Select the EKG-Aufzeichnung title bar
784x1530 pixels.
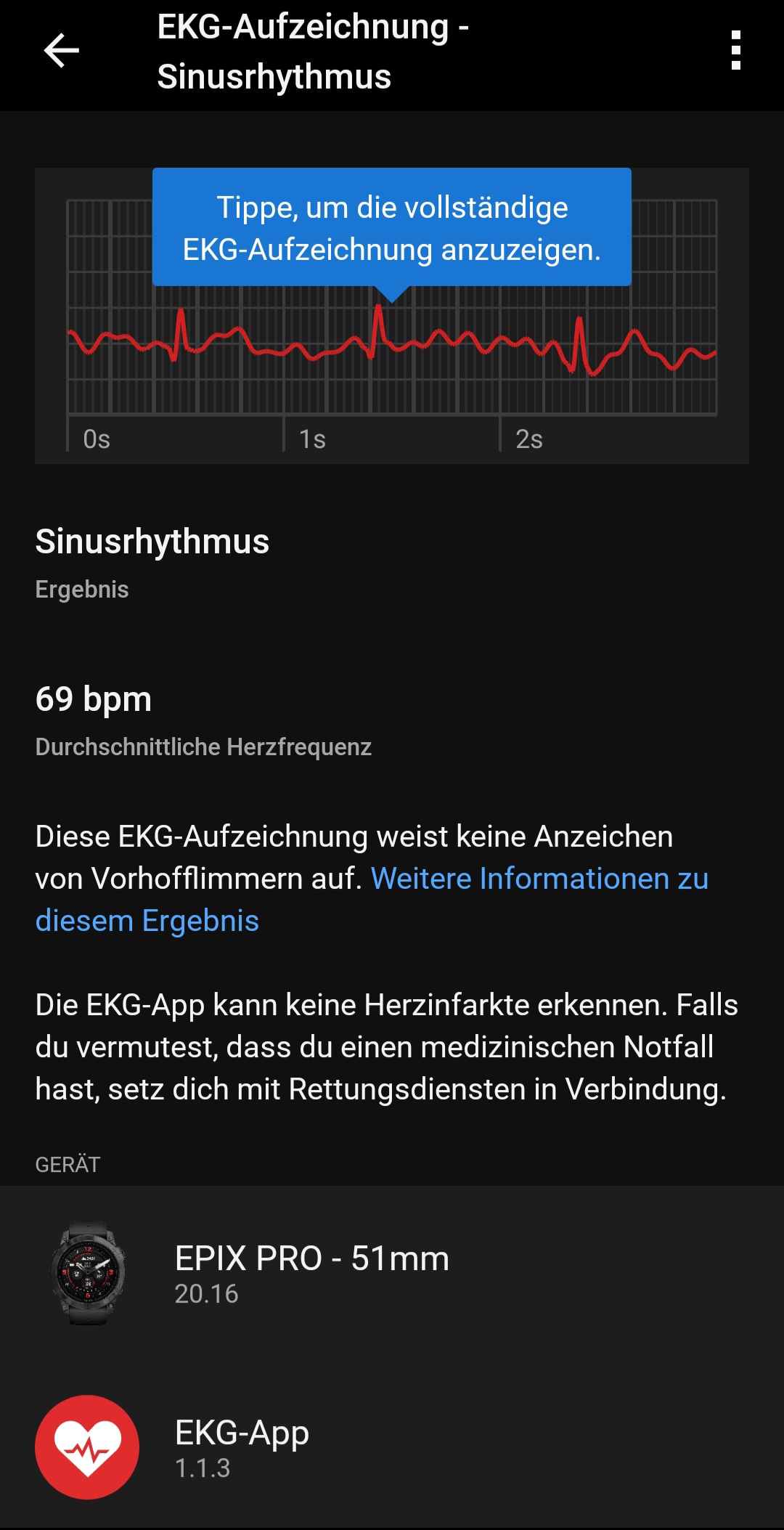point(312,51)
